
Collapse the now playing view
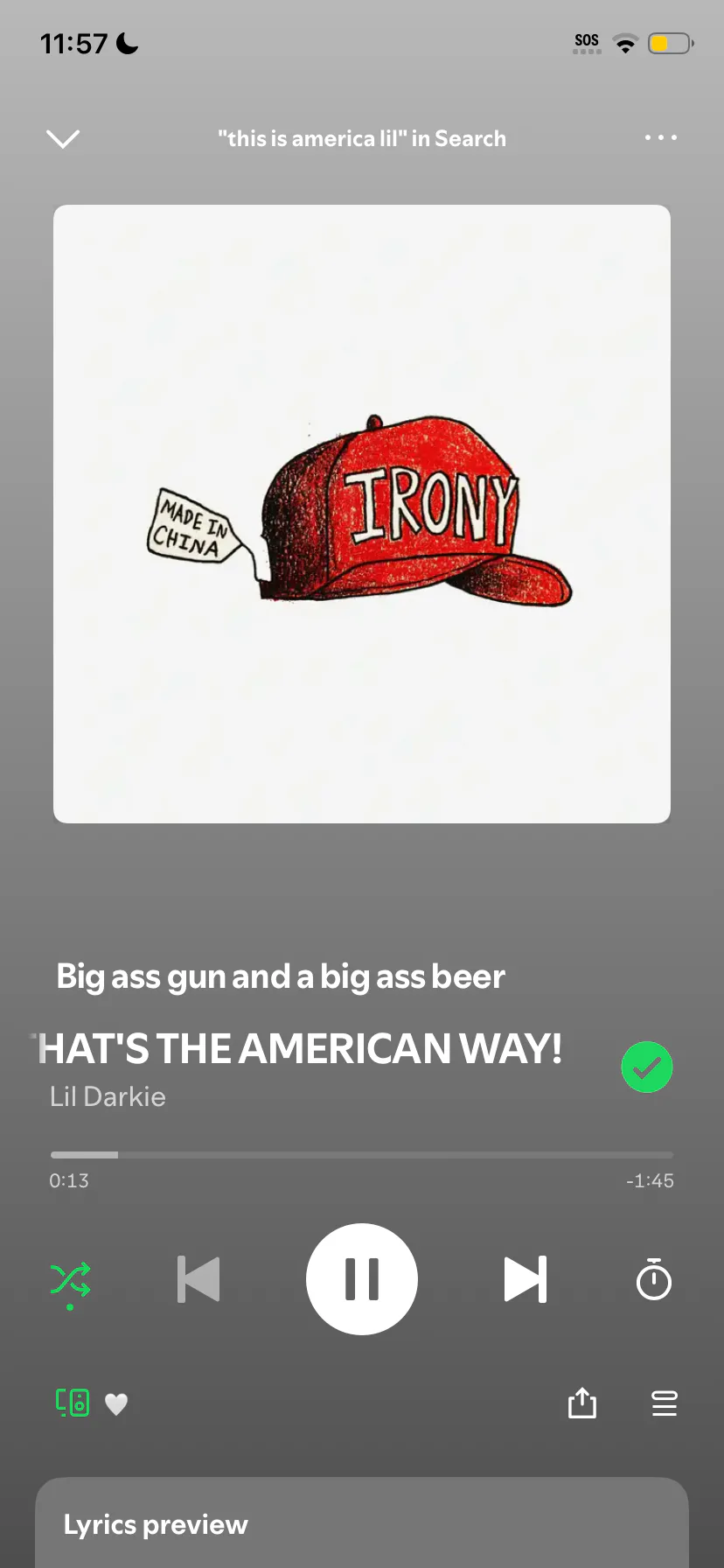point(63,139)
